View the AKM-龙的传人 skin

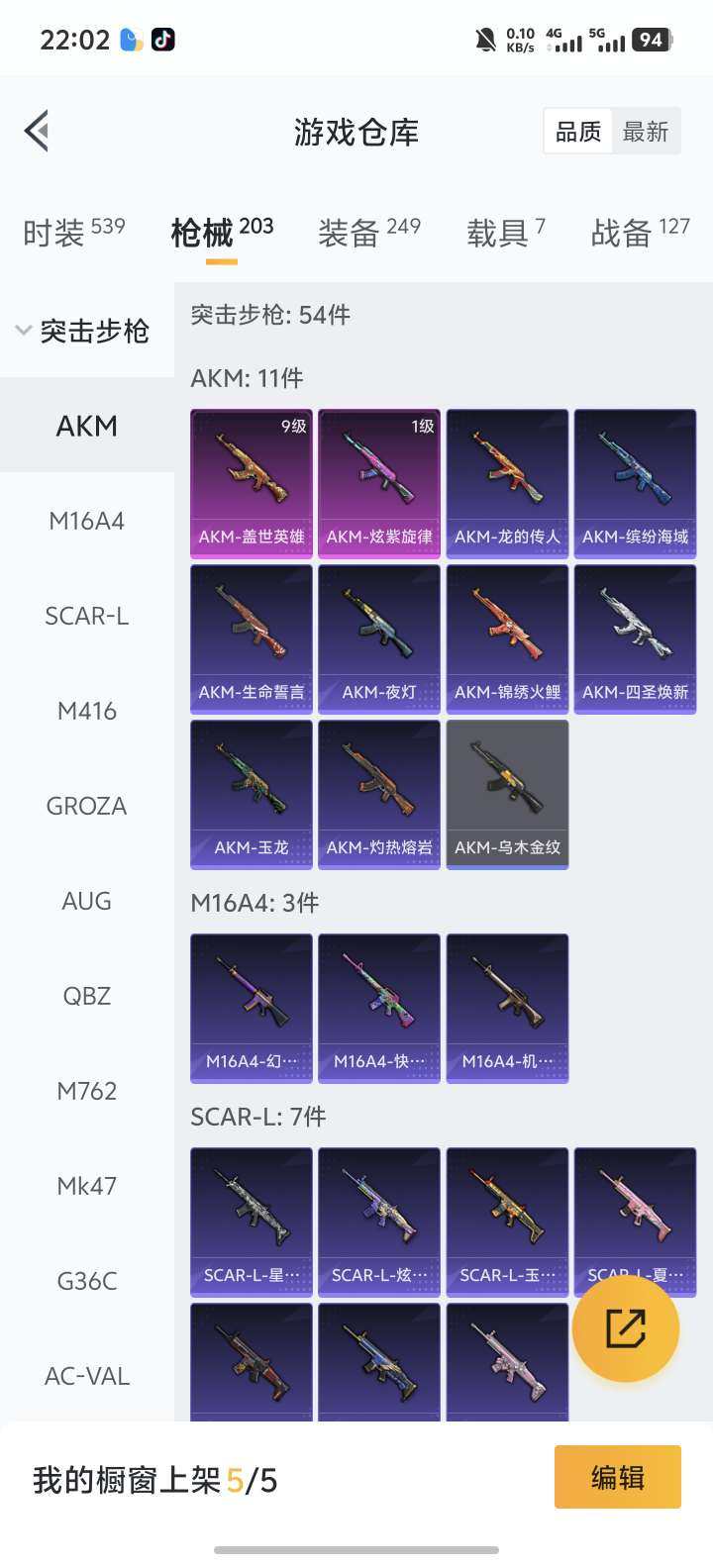[507, 483]
